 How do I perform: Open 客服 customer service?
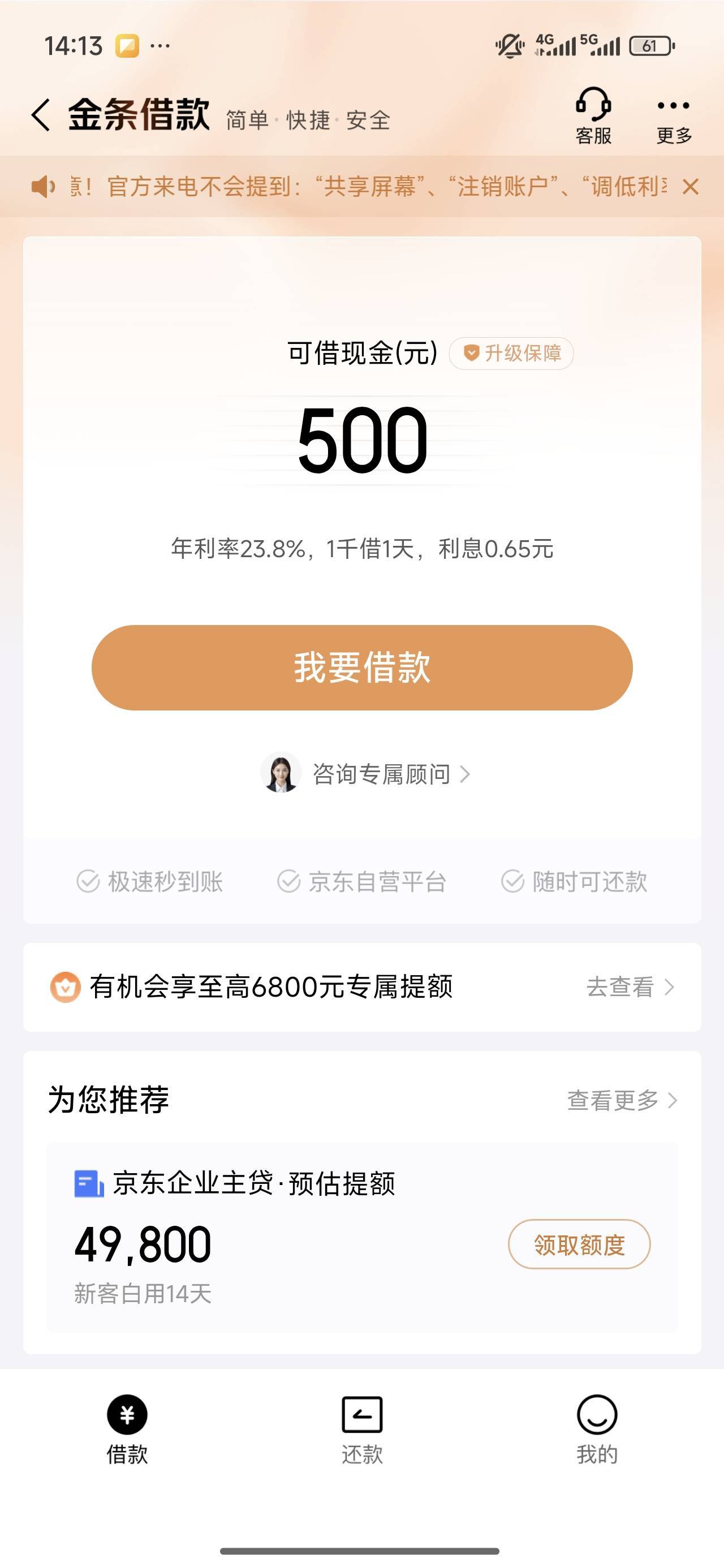pos(593,115)
